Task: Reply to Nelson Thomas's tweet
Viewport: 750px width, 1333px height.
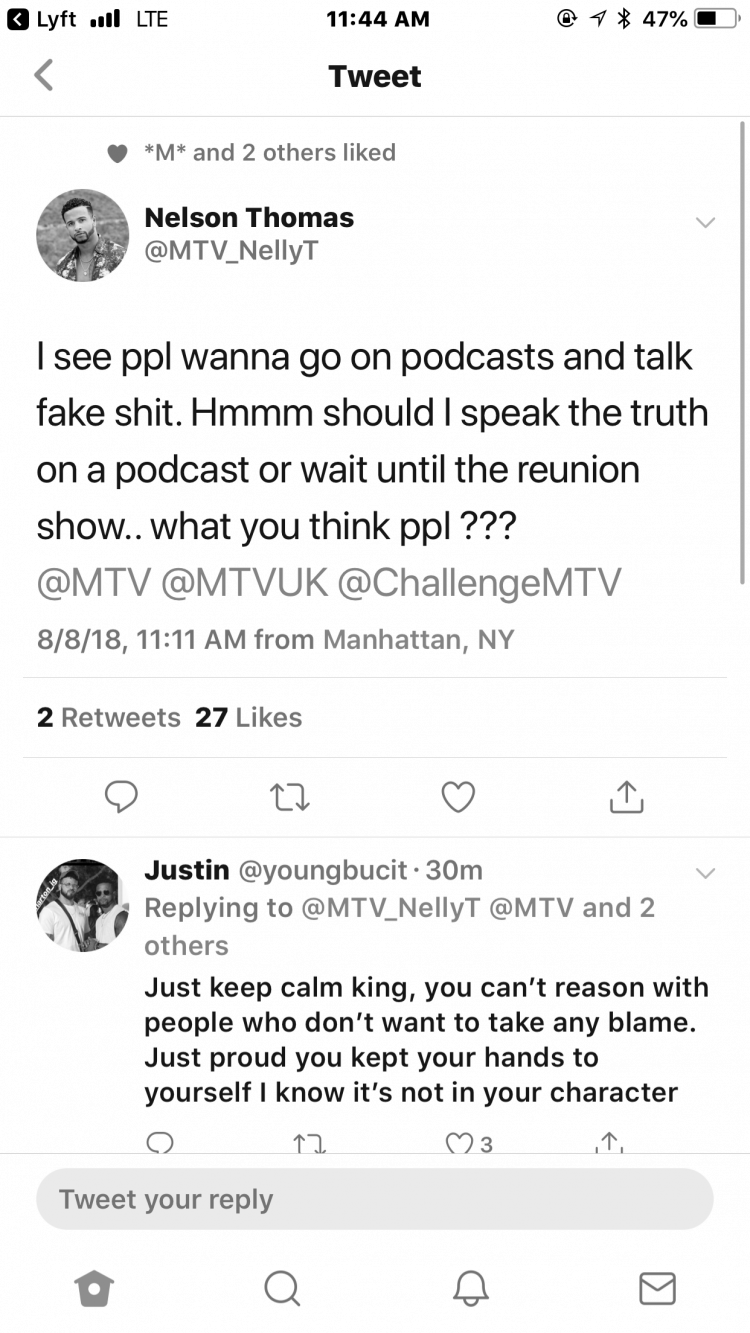Action: point(120,797)
